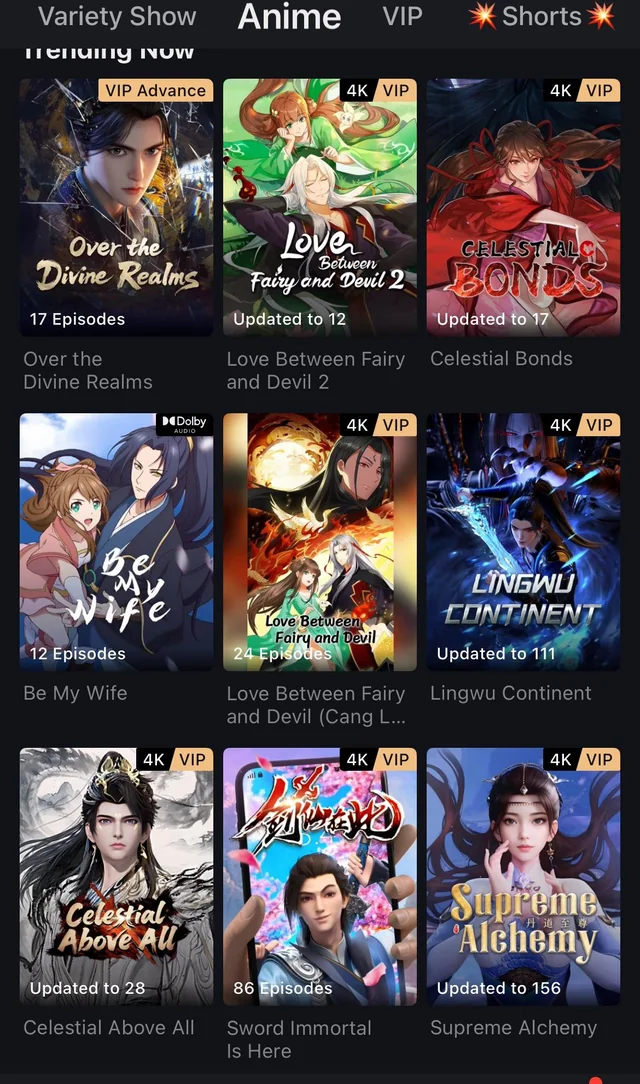
Task: Select the Anime tab
Action: (x=289, y=17)
